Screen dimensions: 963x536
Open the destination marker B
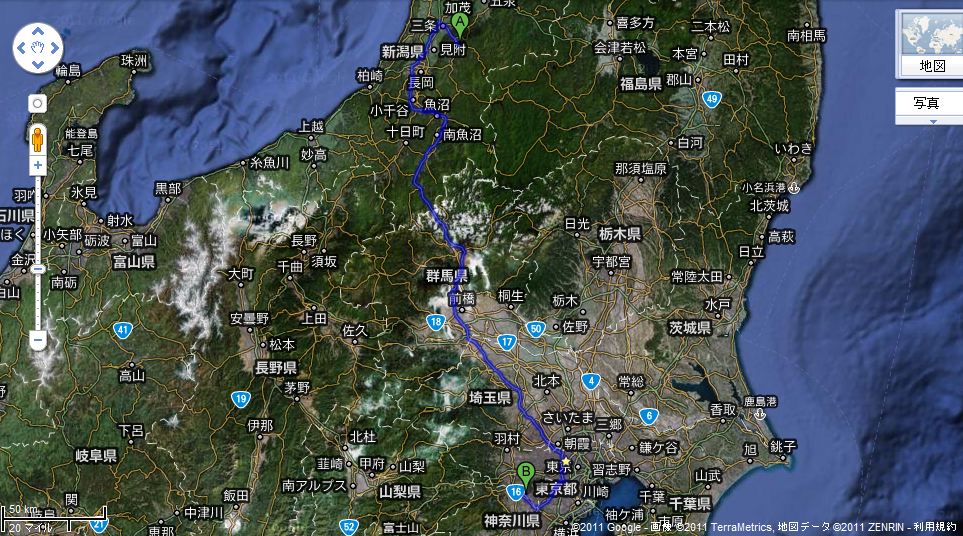(525, 474)
